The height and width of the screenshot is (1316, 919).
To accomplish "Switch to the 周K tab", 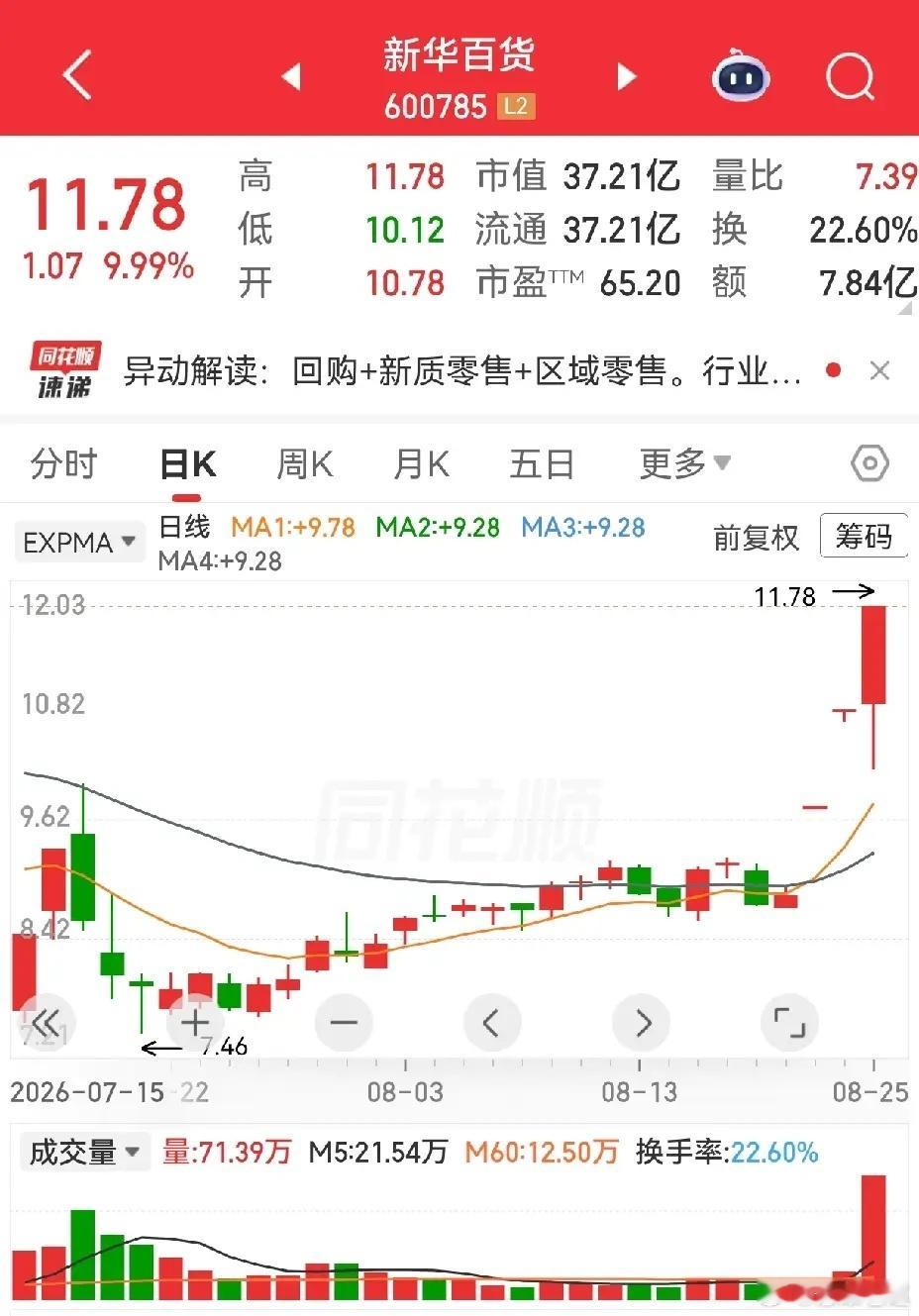I will 304,463.
